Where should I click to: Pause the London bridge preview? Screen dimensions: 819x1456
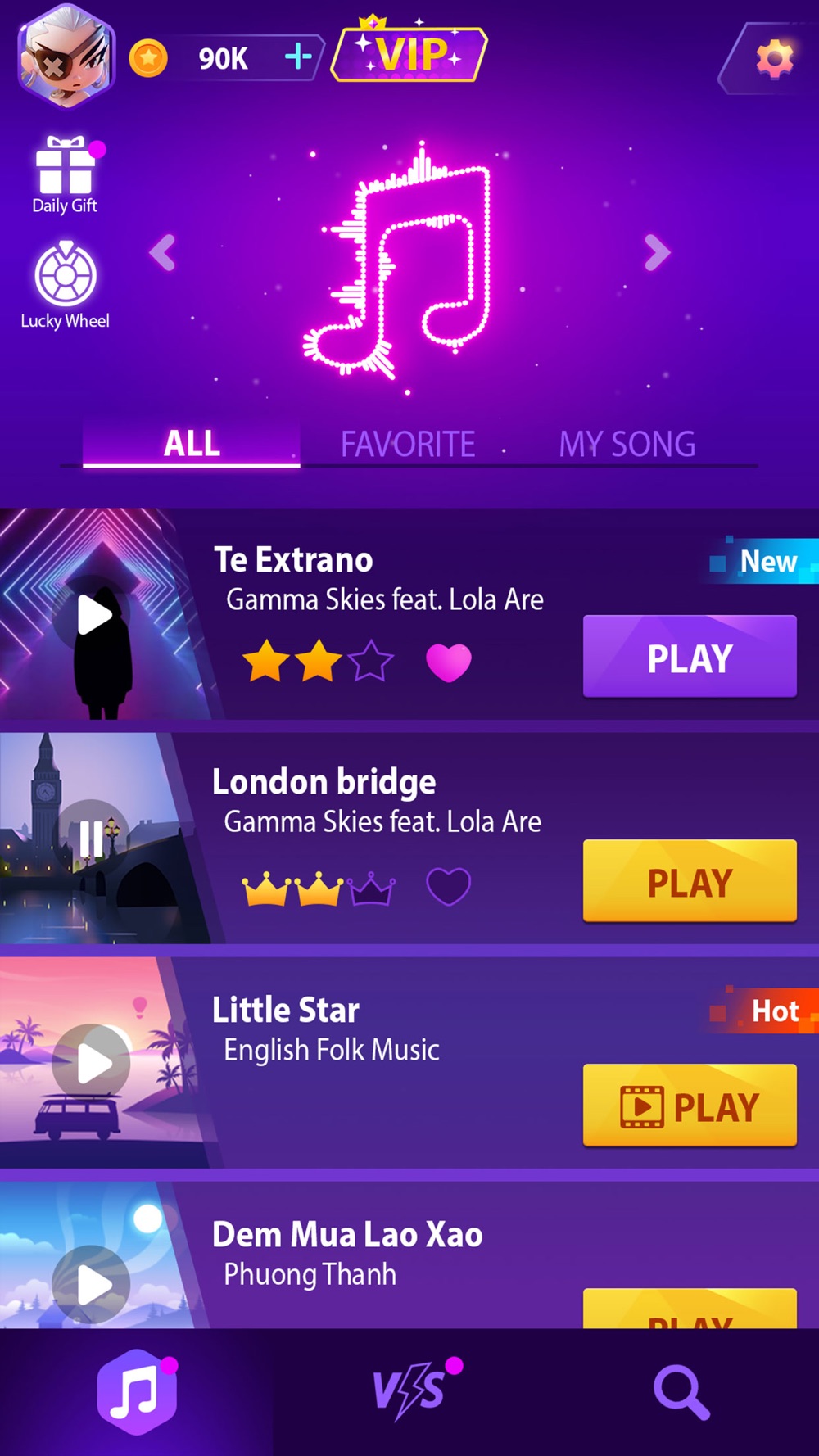(x=91, y=839)
